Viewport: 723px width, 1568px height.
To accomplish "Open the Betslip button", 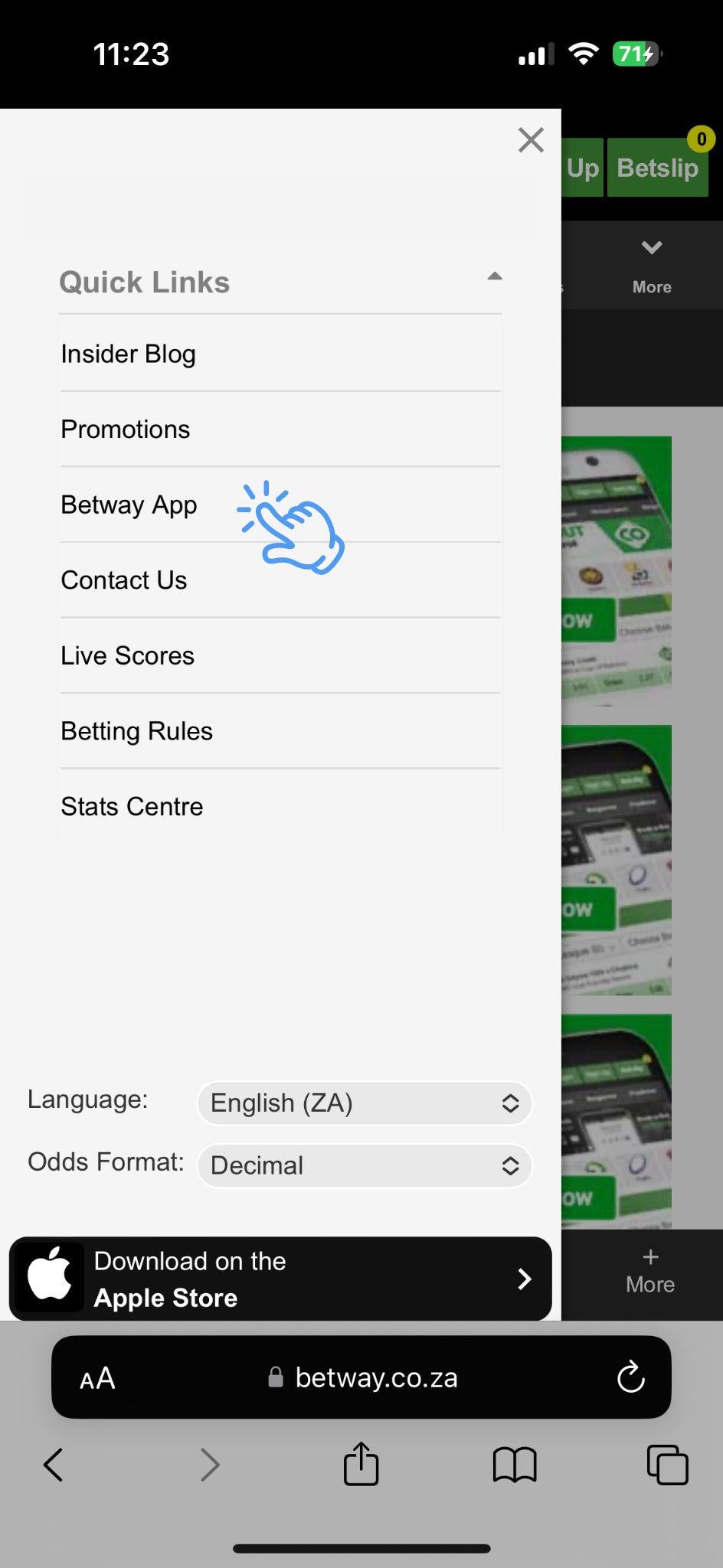I will point(657,167).
